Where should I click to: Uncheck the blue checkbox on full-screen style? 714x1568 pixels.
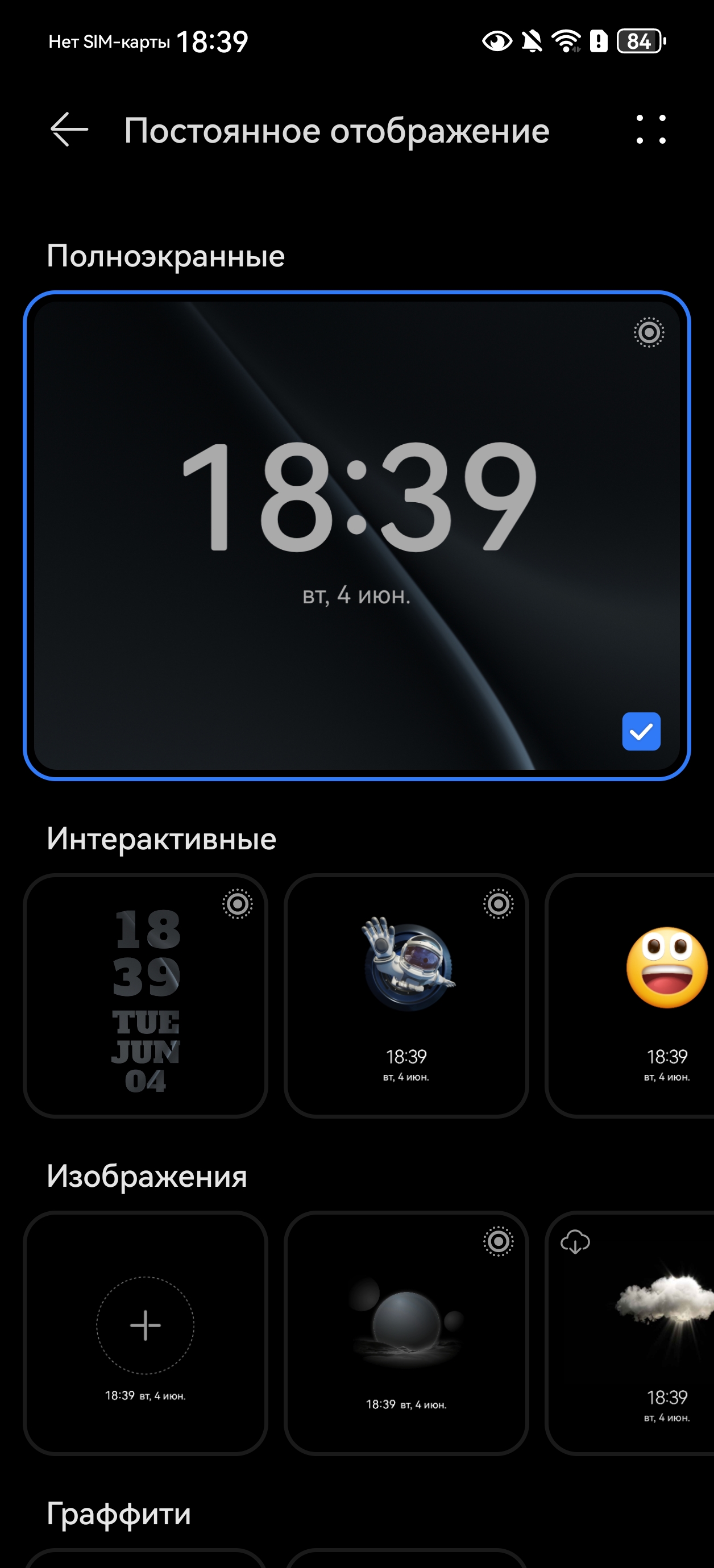641,731
